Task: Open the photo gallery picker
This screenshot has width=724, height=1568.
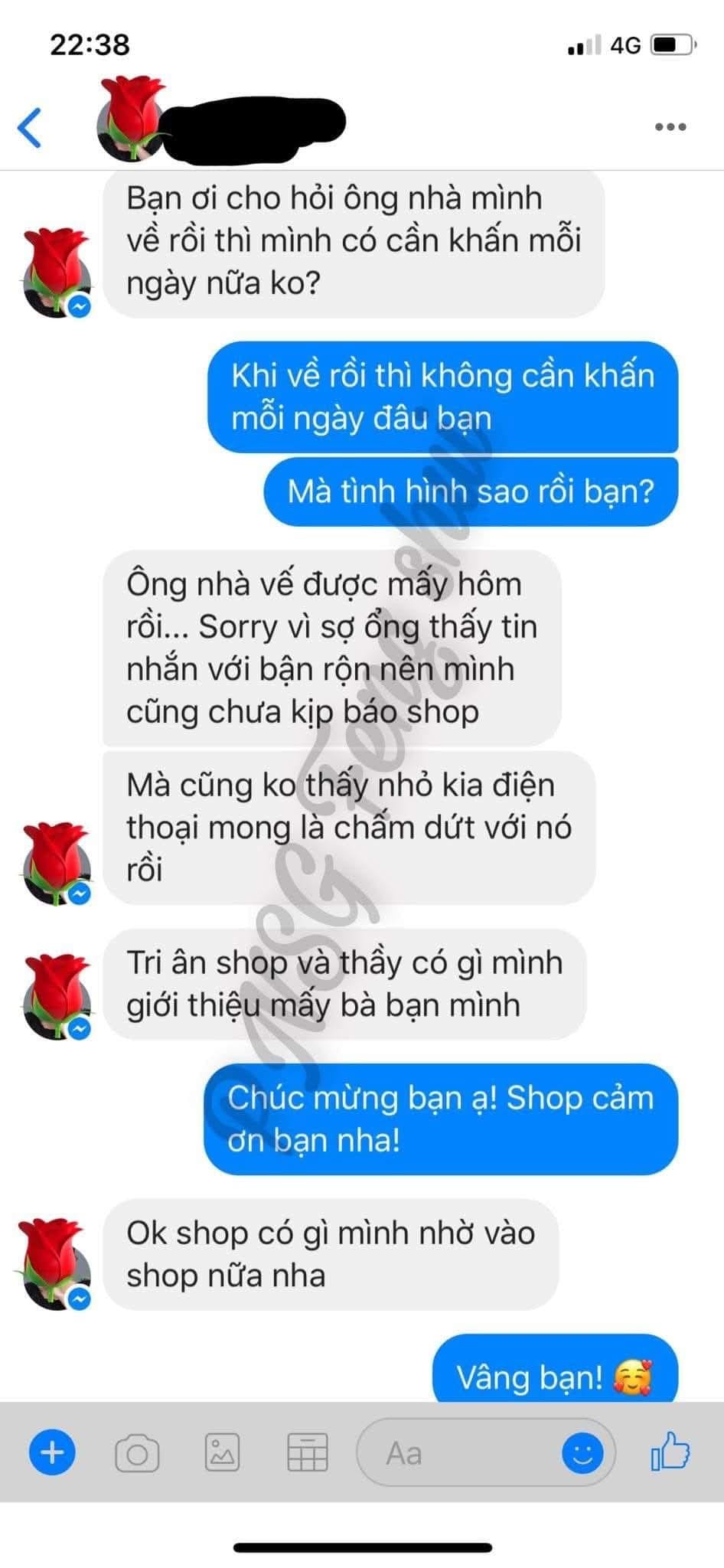Action: pos(222,1452)
